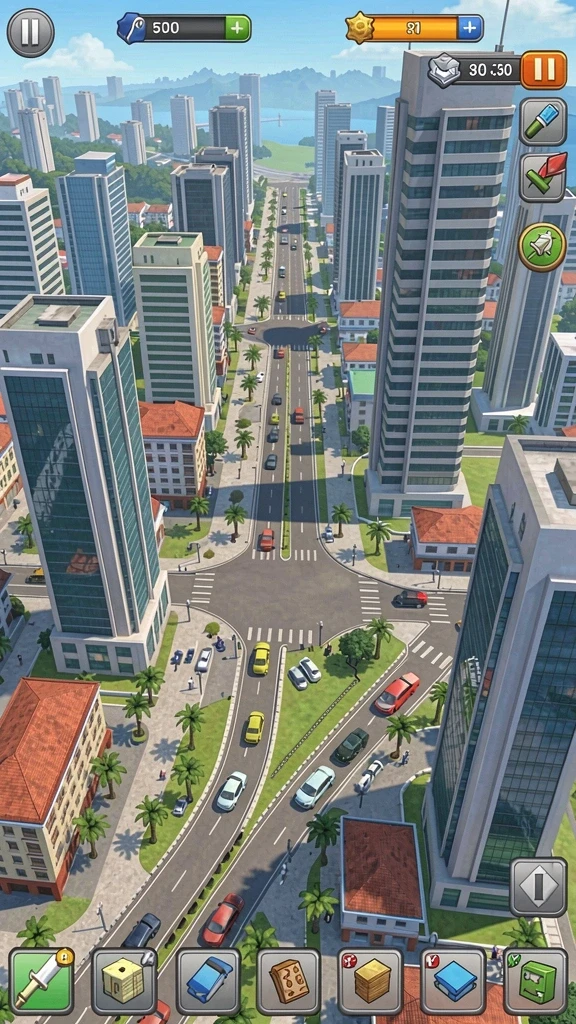Select the marker pen tool
Screen dimensions: 576x1024
click(x=543, y=122)
